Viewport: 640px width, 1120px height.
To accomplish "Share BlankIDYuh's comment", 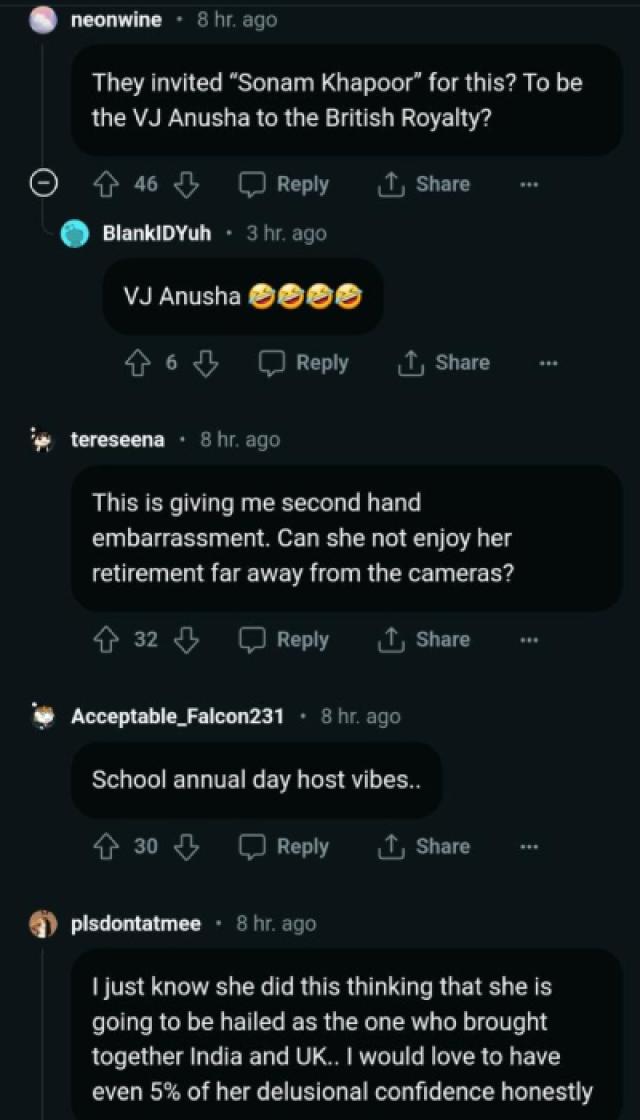I will click(443, 363).
